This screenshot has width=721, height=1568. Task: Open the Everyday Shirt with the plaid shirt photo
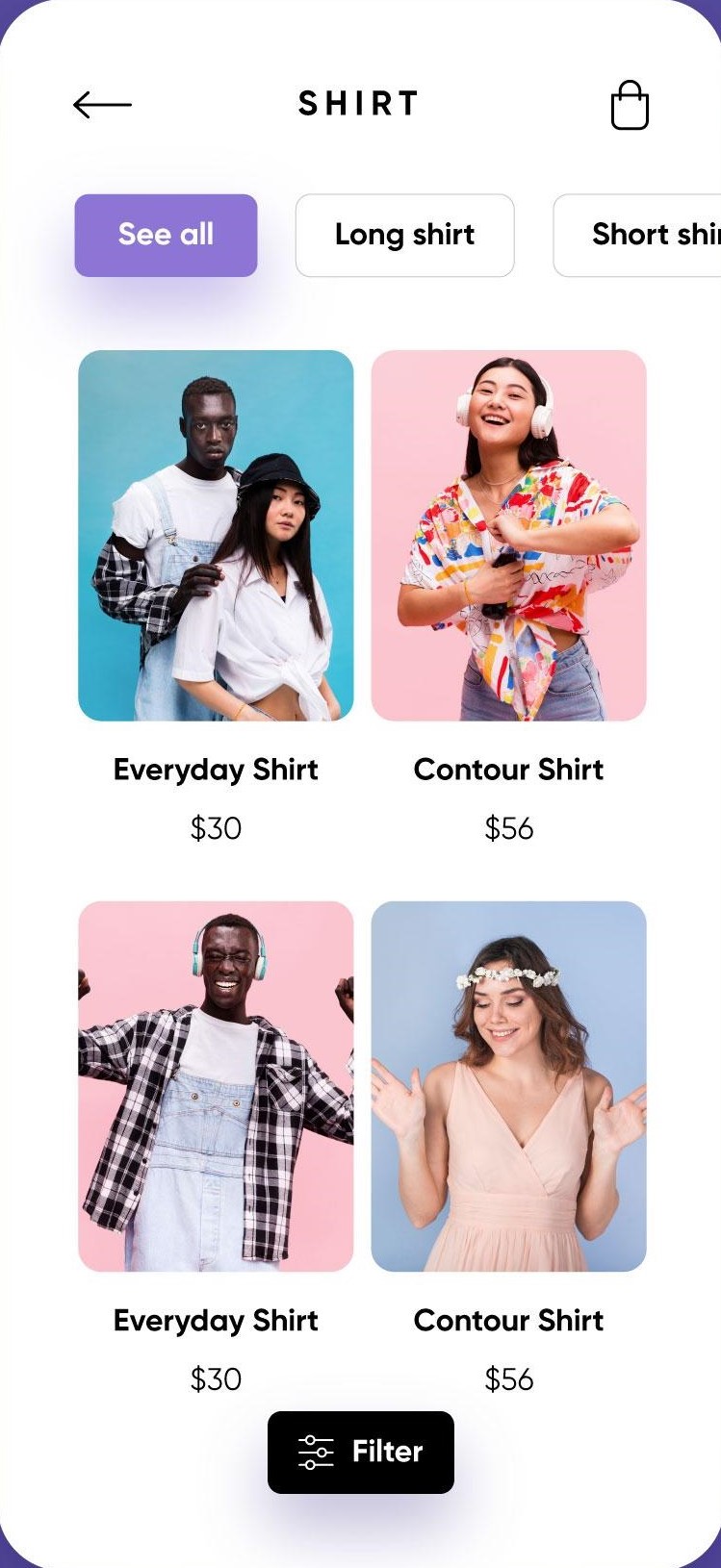[216, 1085]
